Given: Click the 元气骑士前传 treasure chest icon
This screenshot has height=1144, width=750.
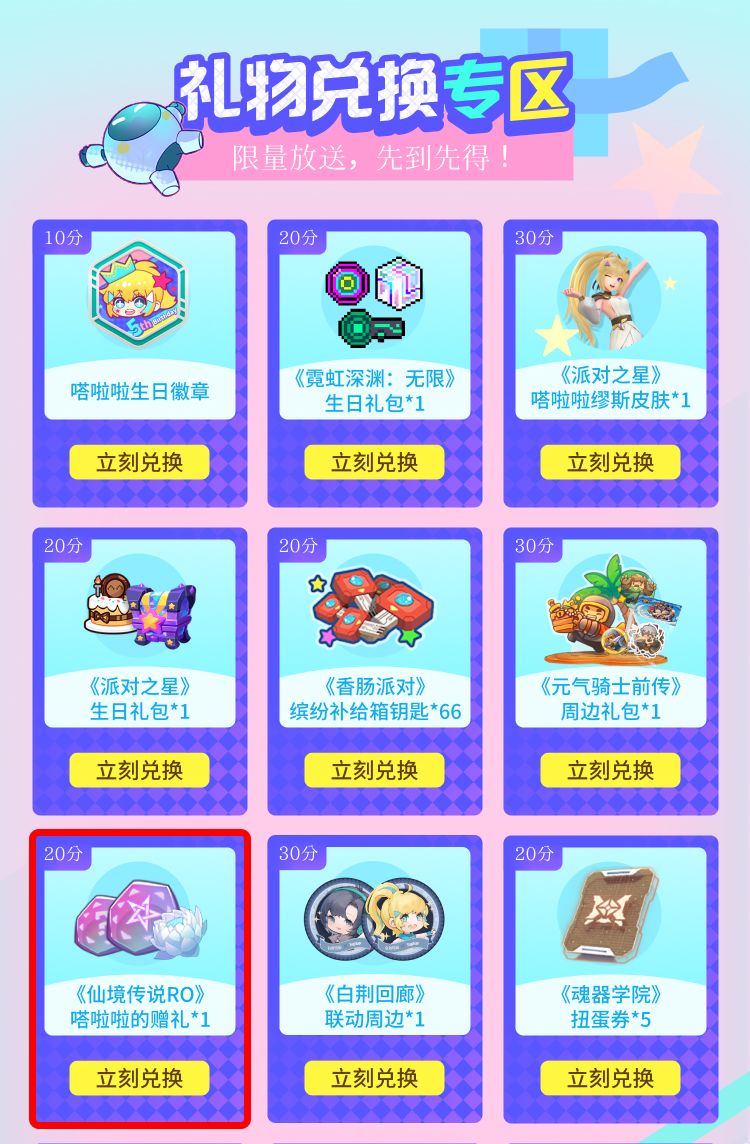Looking at the screenshot, I should [608, 615].
